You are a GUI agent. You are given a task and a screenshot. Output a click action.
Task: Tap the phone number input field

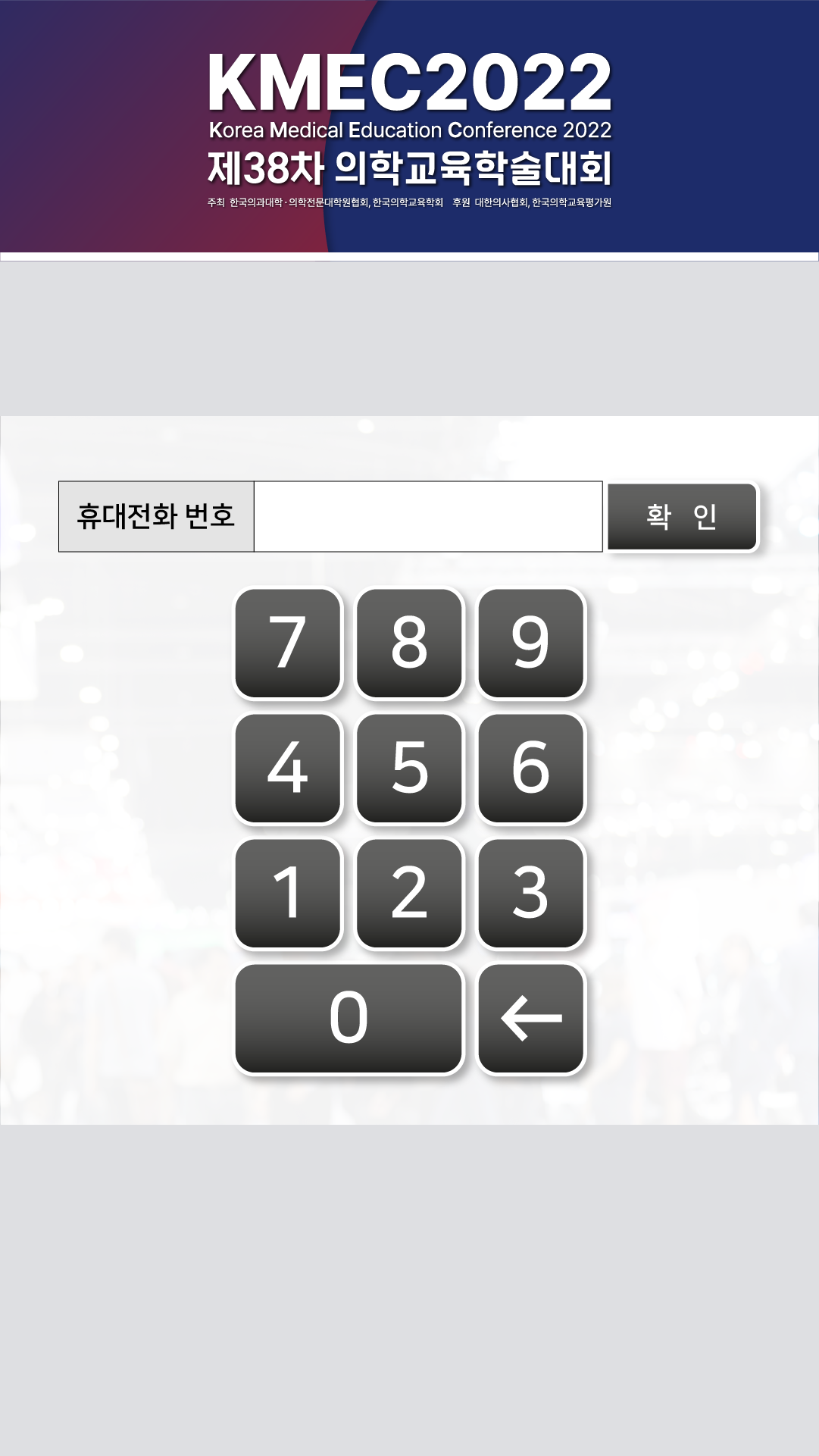pos(427,516)
